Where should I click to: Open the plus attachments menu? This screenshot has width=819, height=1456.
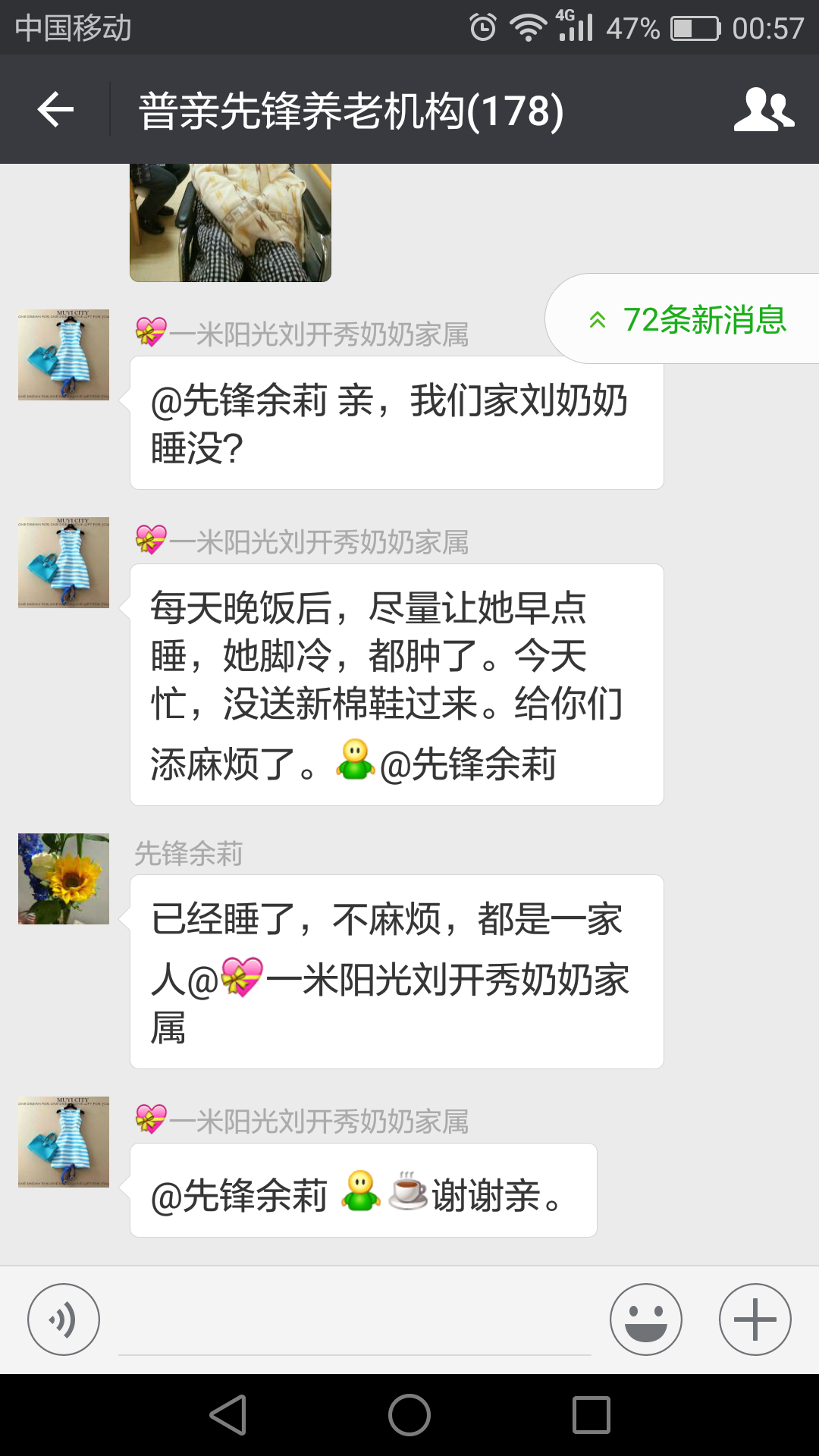tap(755, 1319)
